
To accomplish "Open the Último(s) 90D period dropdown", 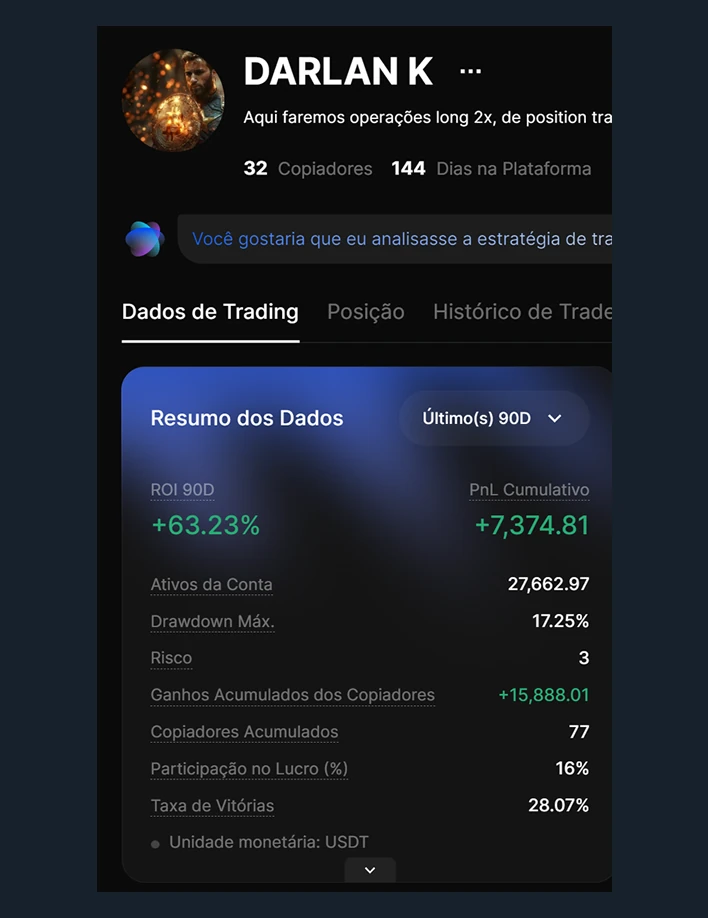I will pyautogui.click(x=493, y=418).
